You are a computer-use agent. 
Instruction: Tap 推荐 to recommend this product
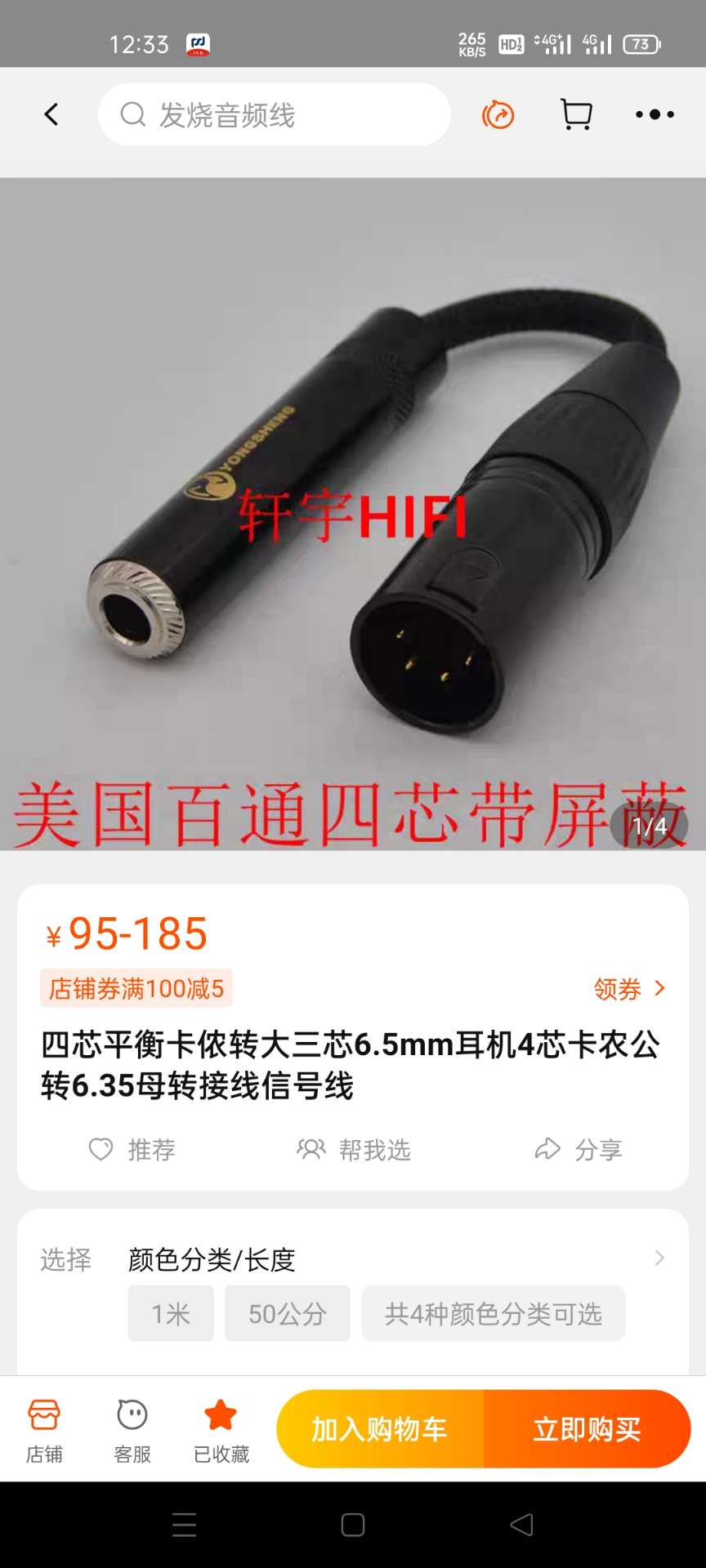(x=132, y=1150)
